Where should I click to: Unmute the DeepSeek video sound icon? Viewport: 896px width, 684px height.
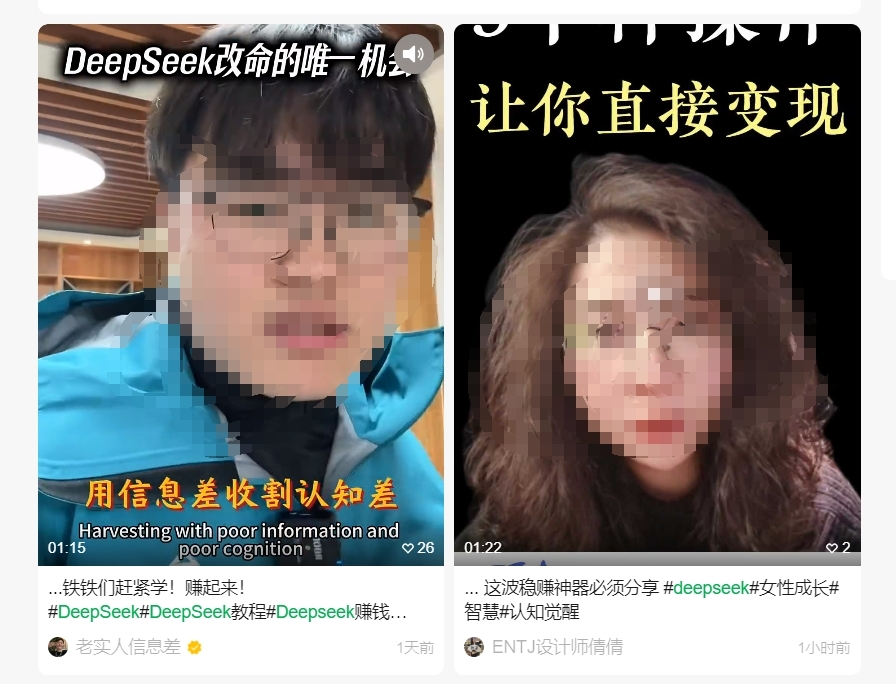(413, 54)
